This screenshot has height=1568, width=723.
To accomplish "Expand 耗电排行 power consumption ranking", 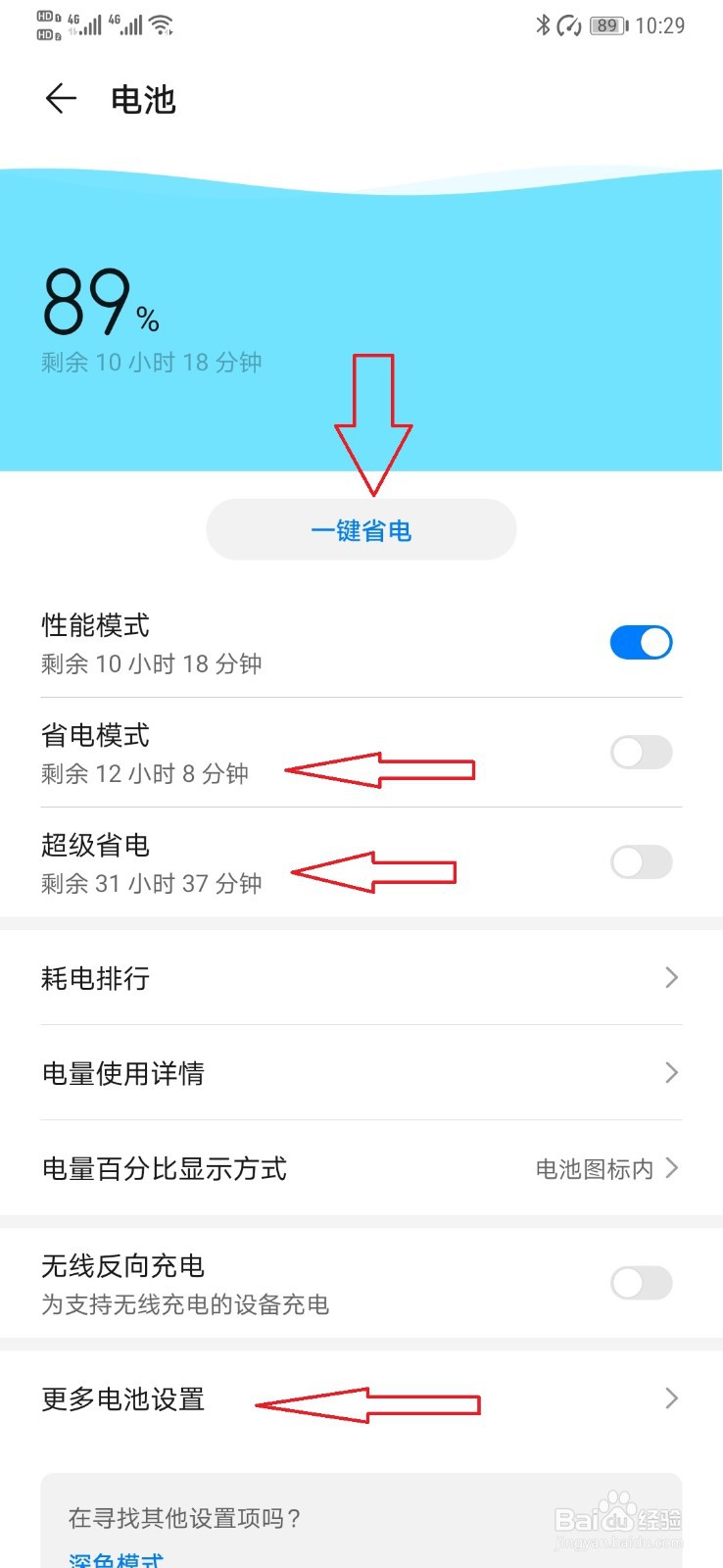I will pos(361,978).
